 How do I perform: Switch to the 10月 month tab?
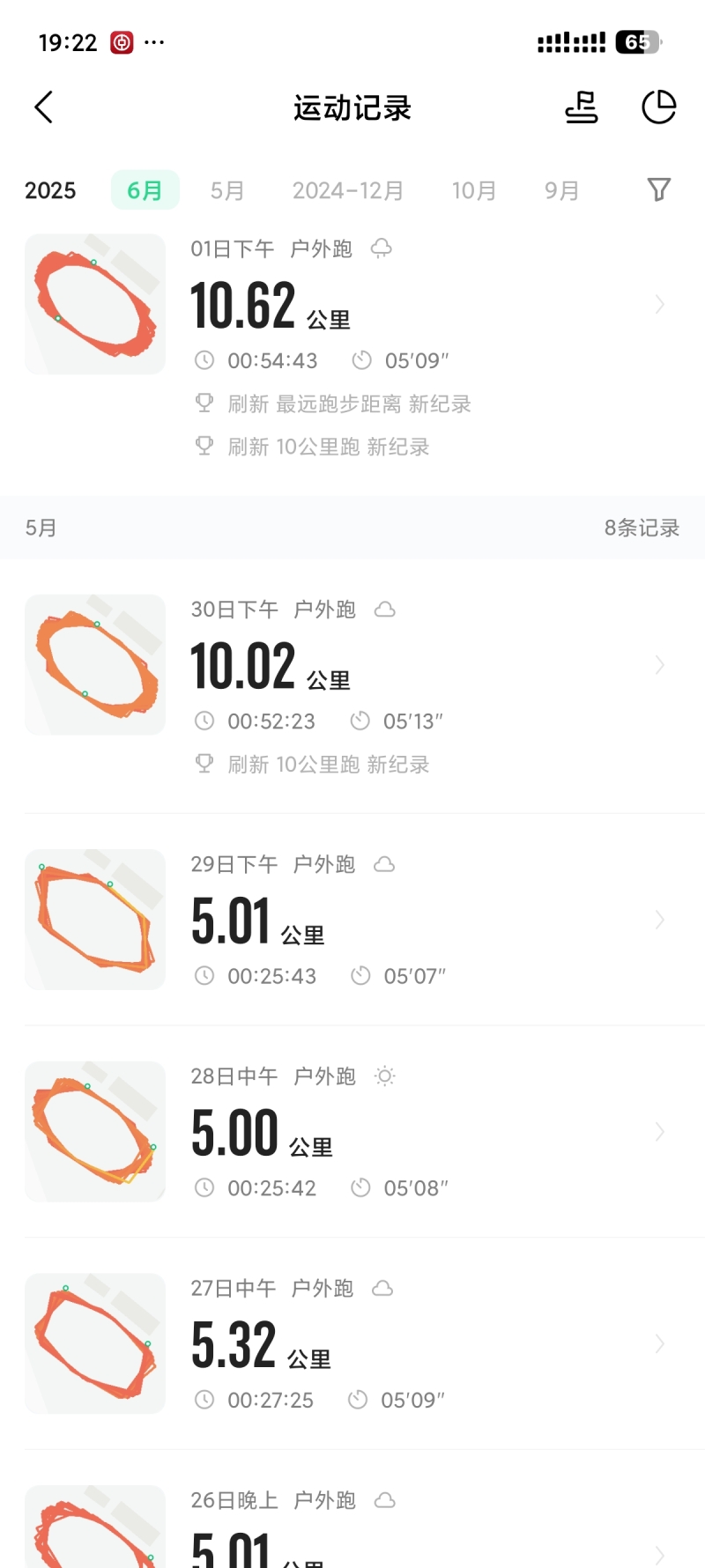[x=473, y=190]
